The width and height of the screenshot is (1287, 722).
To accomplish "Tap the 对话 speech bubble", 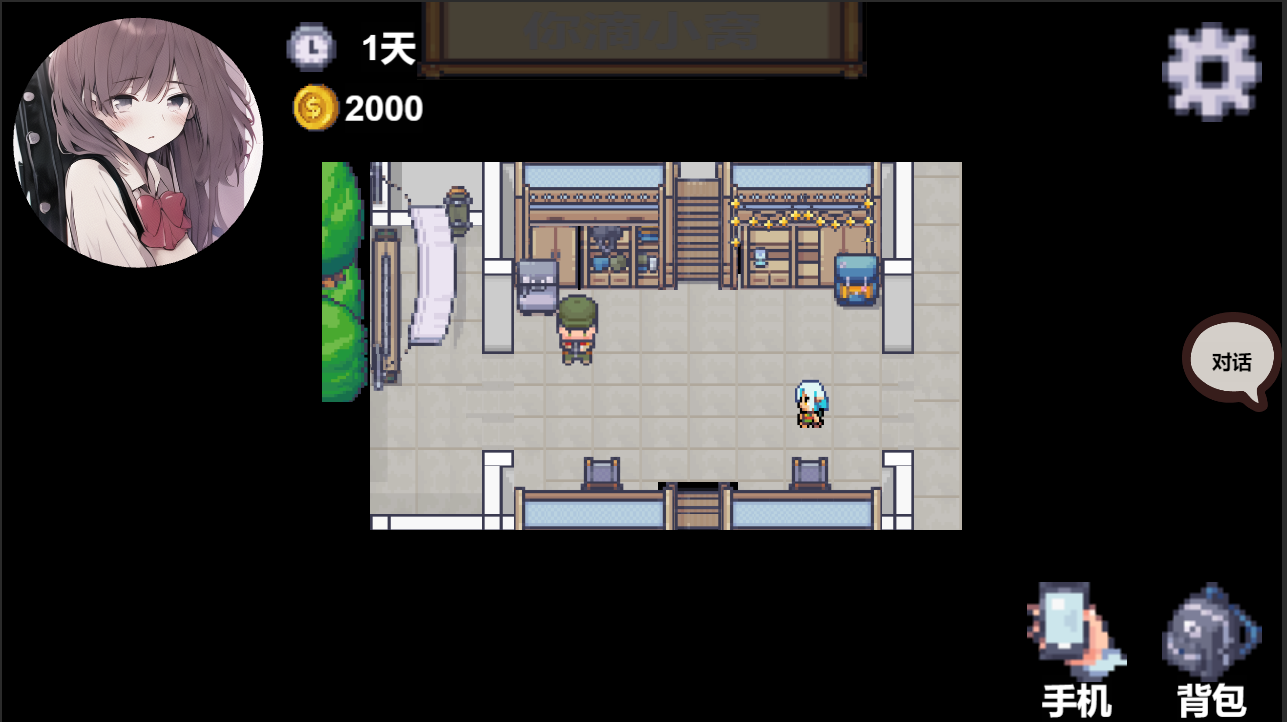I will (1231, 361).
